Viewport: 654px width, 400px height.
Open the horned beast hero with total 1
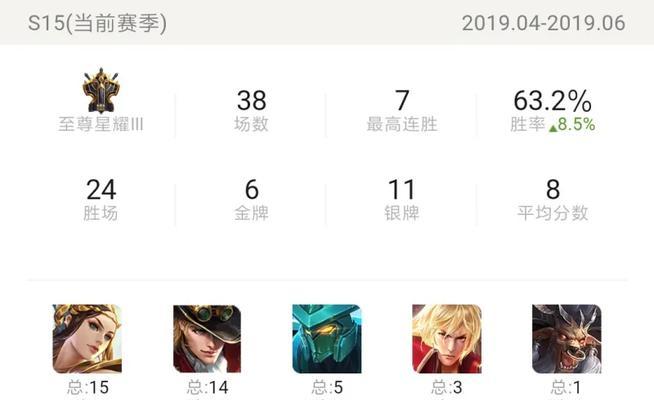point(566,339)
